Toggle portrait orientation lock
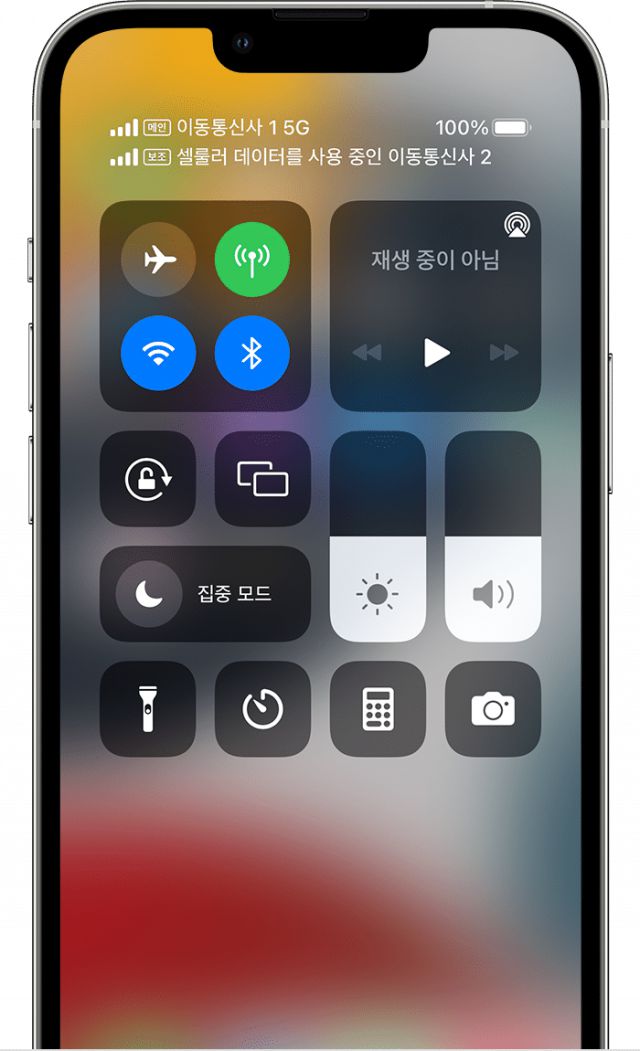The image size is (640, 1051). point(148,479)
